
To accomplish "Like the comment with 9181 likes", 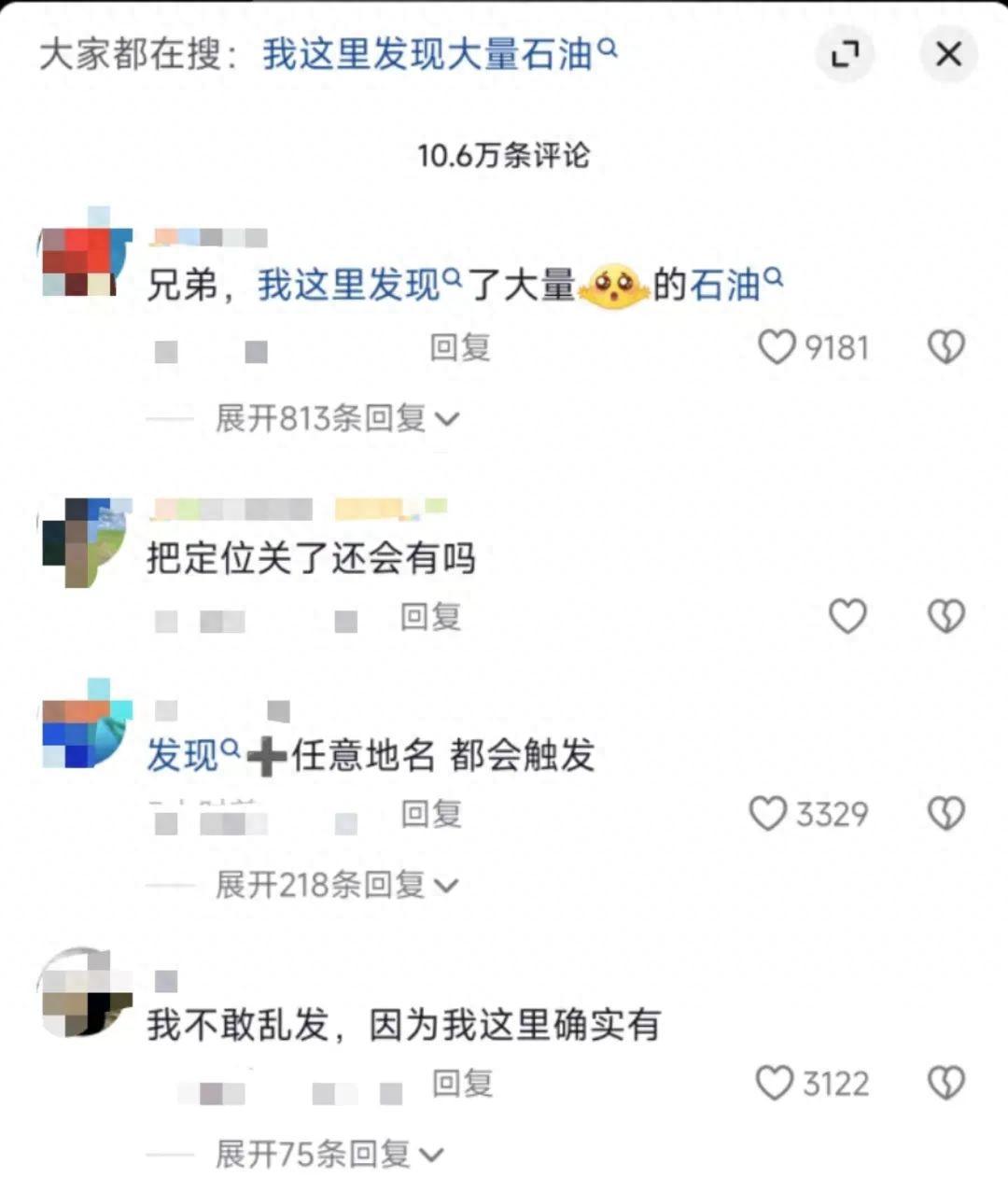I will pyautogui.click(x=777, y=348).
